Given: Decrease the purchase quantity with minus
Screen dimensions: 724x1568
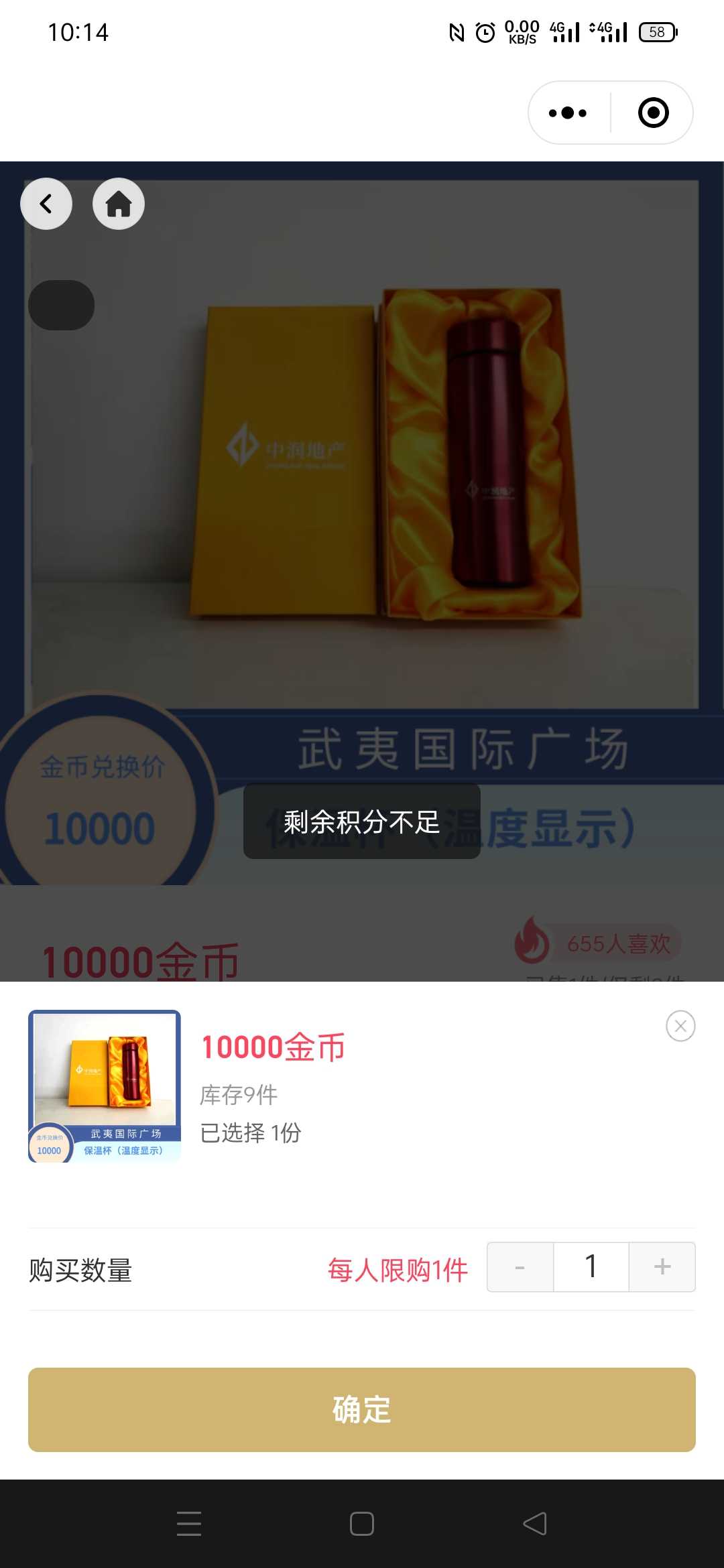Looking at the screenshot, I should click(x=520, y=1266).
